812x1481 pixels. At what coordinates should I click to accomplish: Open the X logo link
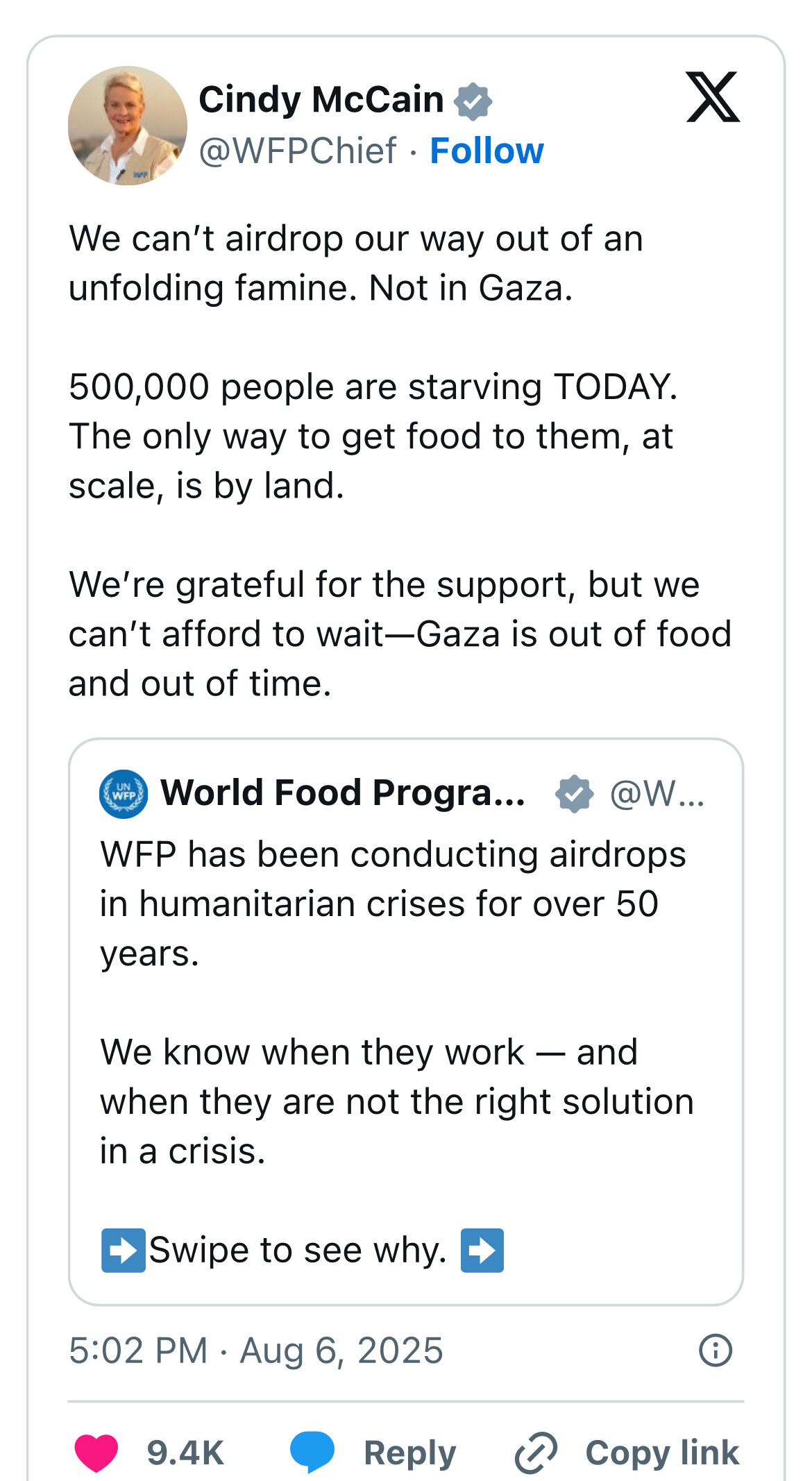click(x=713, y=96)
